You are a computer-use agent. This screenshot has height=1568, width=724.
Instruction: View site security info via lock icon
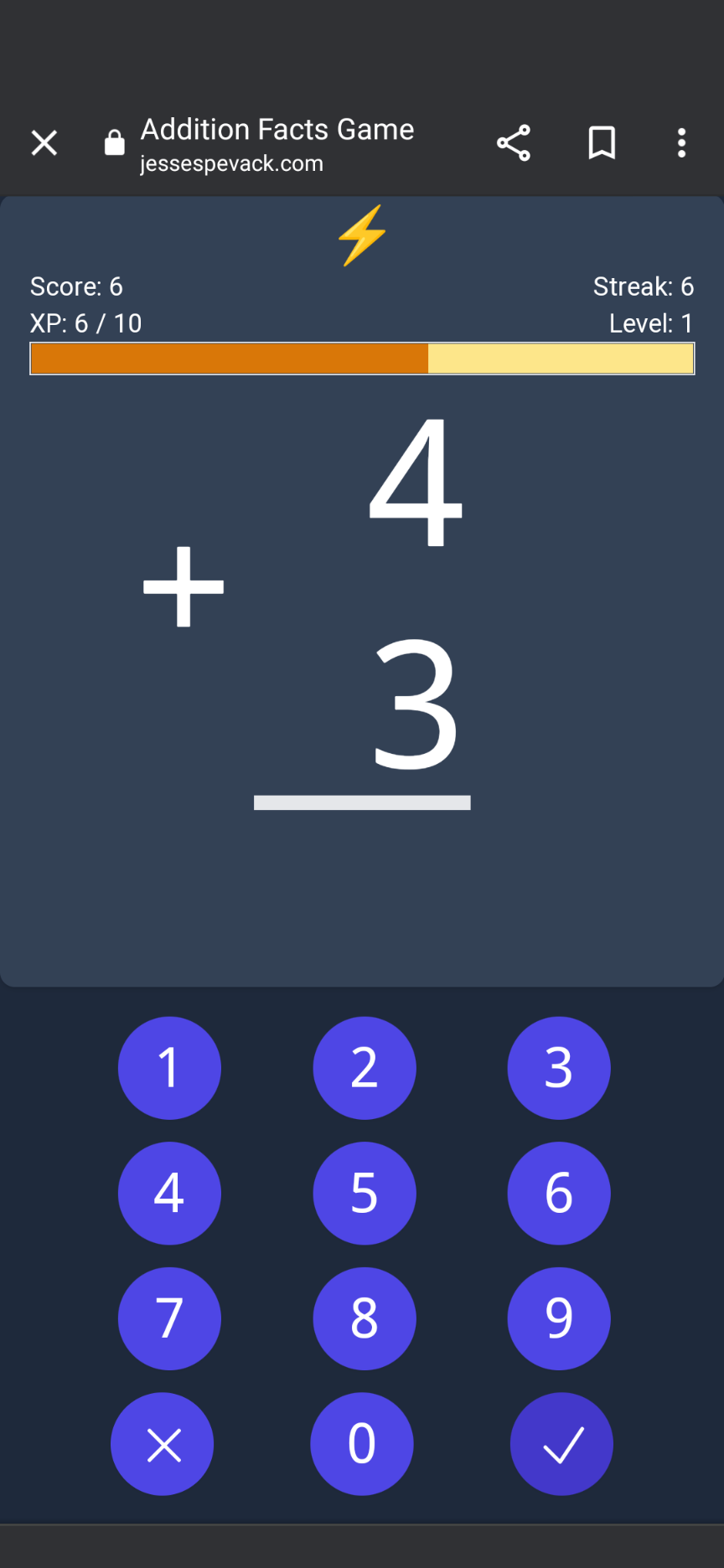[x=114, y=143]
